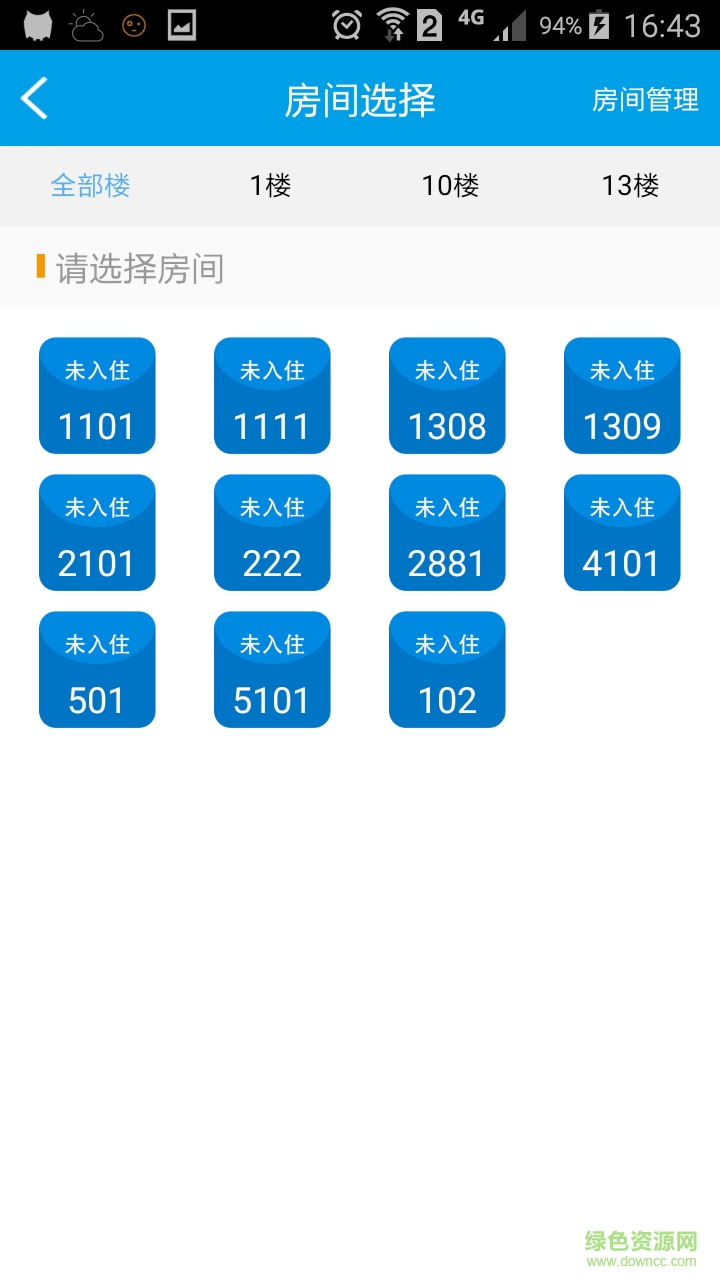The height and width of the screenshot is (1280, 720).
Task: Open 房间管理 room management
Action: pyautogui.click(x=645, y=100)
